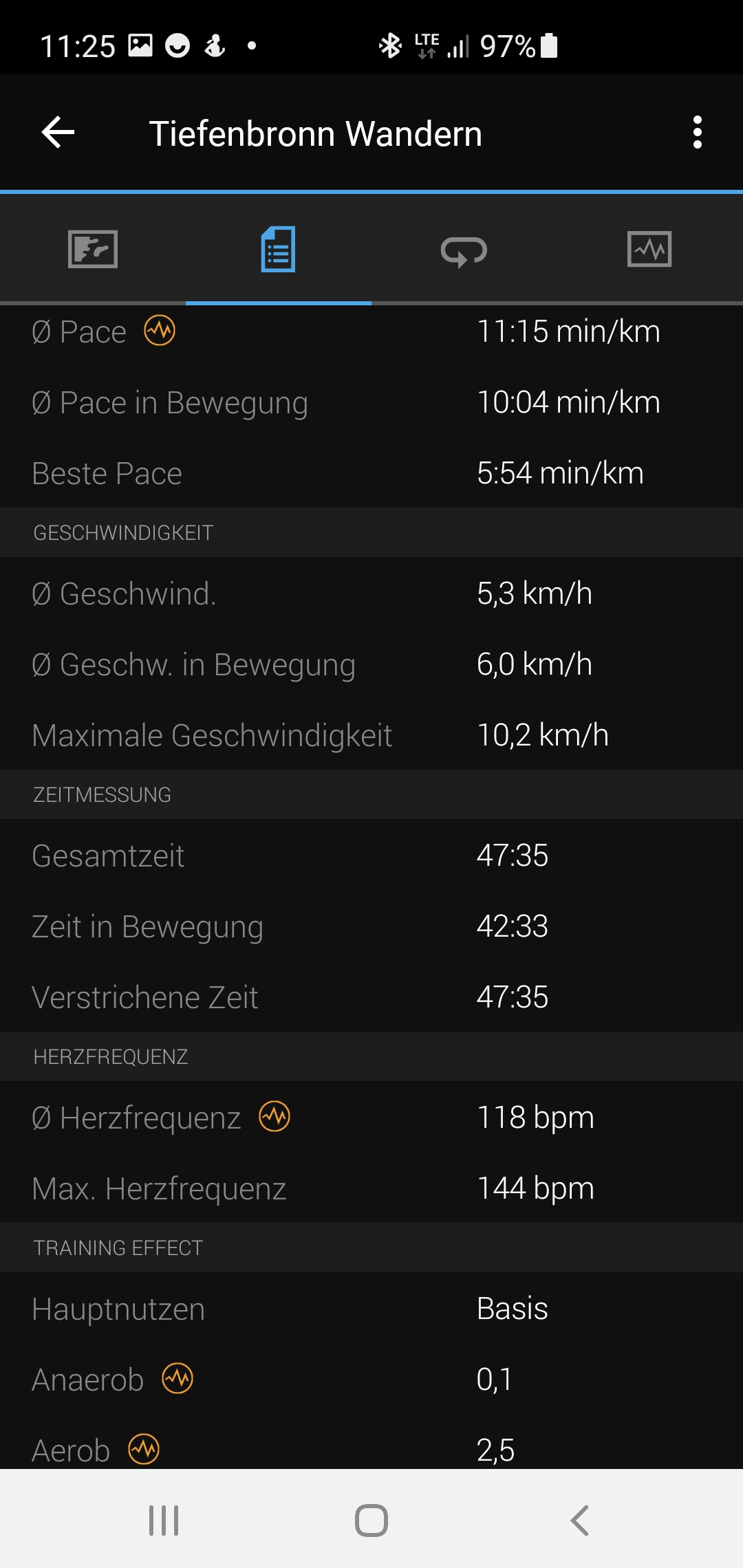Screen dimensions: 743x1568
Task: Open recent apps from navigation bar
Action: tap(164, 1521)
